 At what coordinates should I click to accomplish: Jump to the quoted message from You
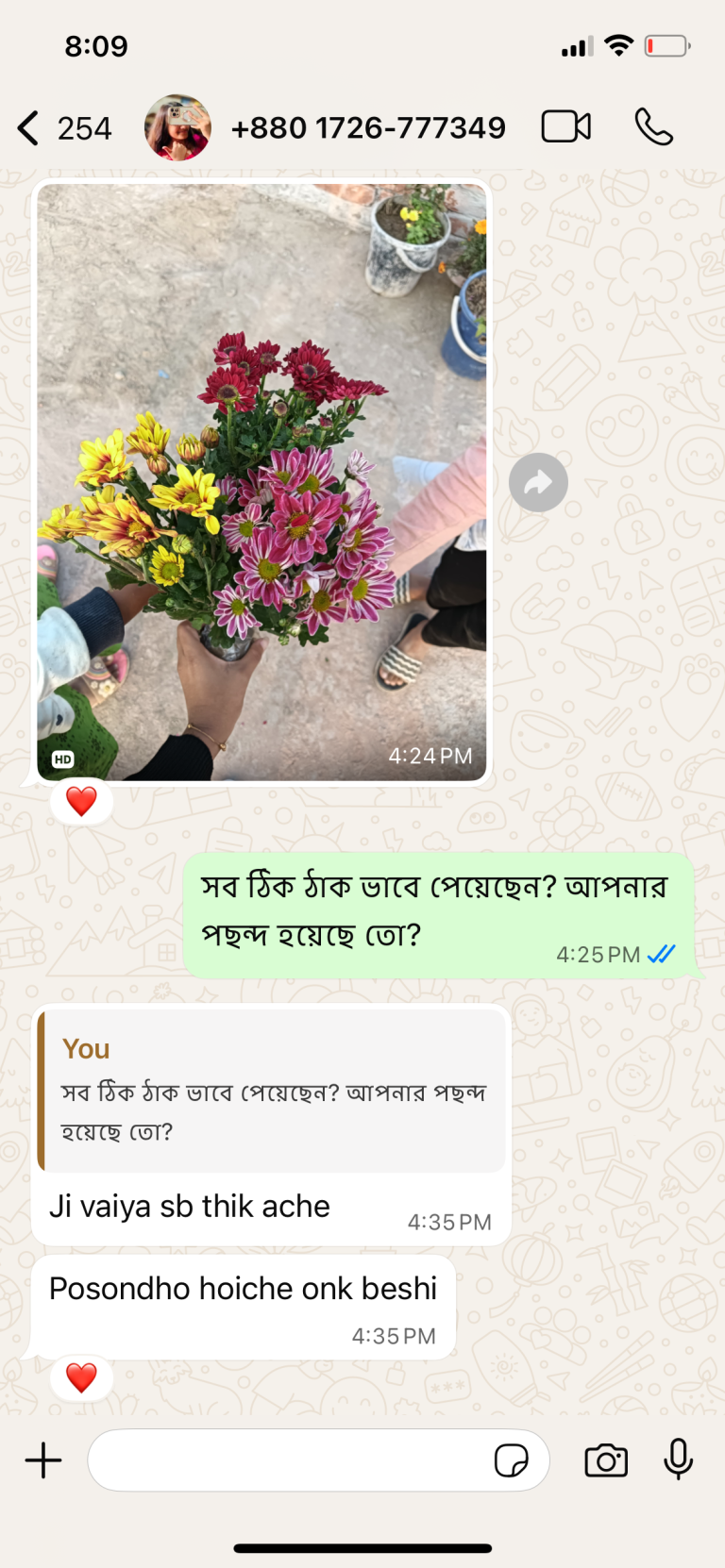(271, 1090)
